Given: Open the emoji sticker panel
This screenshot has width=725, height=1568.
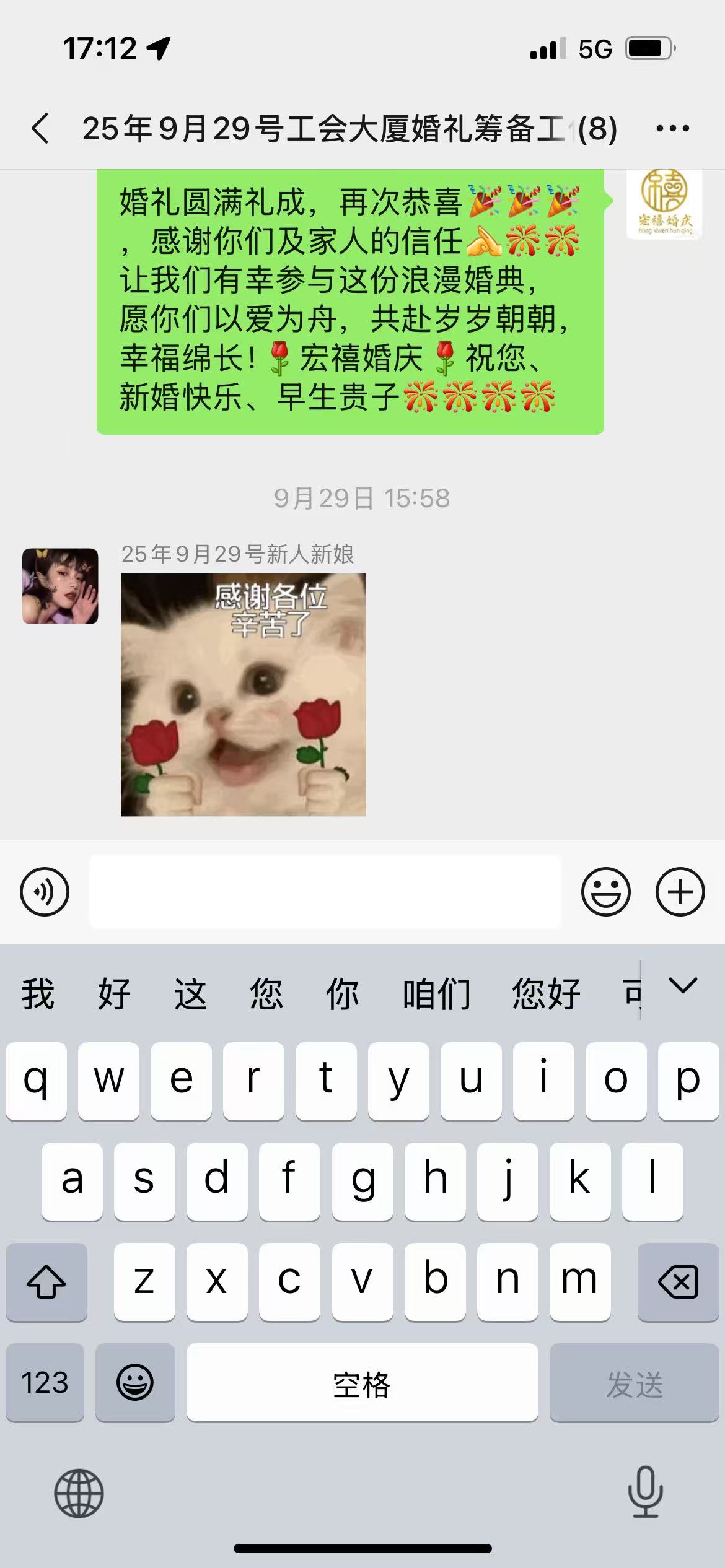Looking at the screenshot, I should tap(605, 892).
